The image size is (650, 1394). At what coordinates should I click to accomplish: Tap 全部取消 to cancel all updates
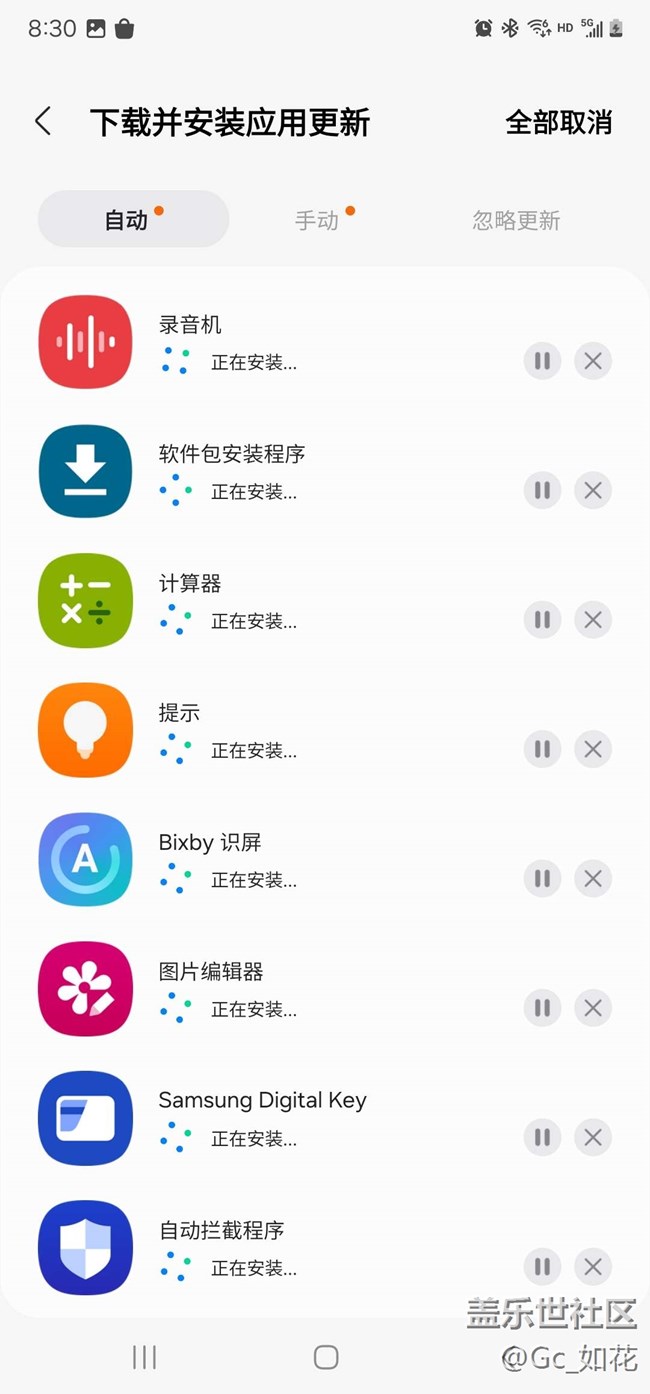pyautogui.click(x=558, y=122)
